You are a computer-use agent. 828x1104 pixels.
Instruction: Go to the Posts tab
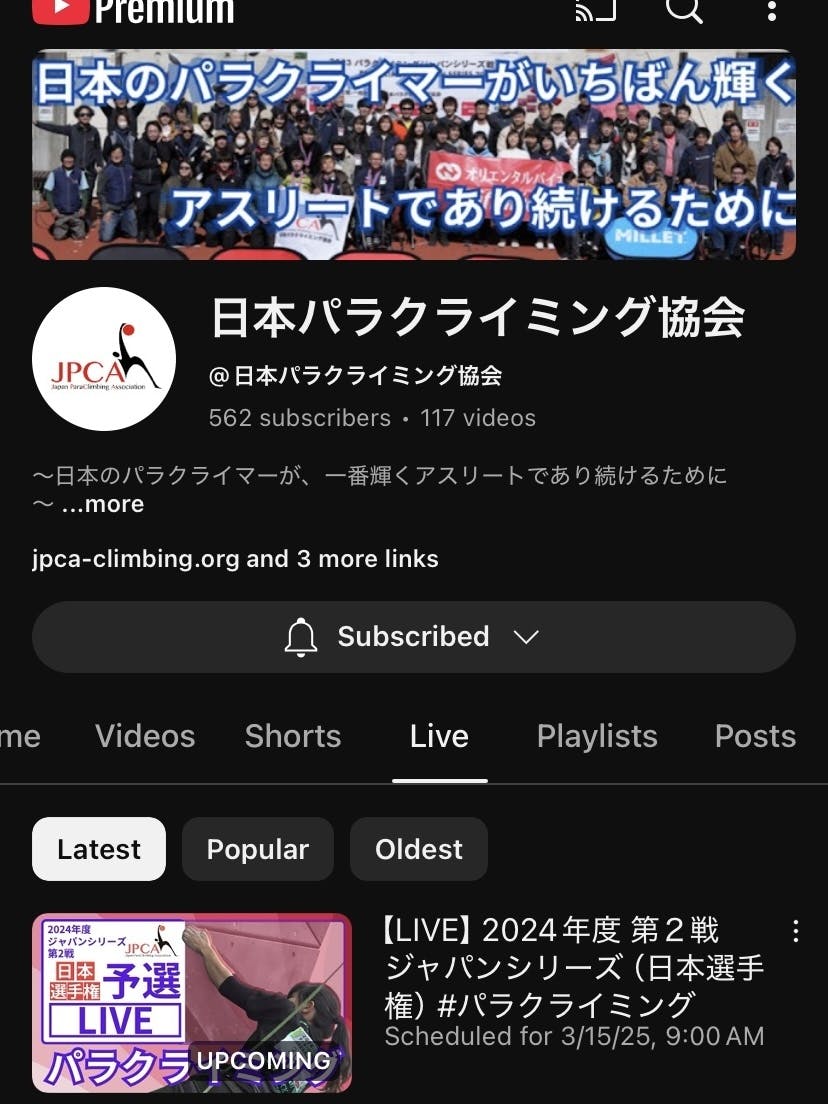point(755,737)
